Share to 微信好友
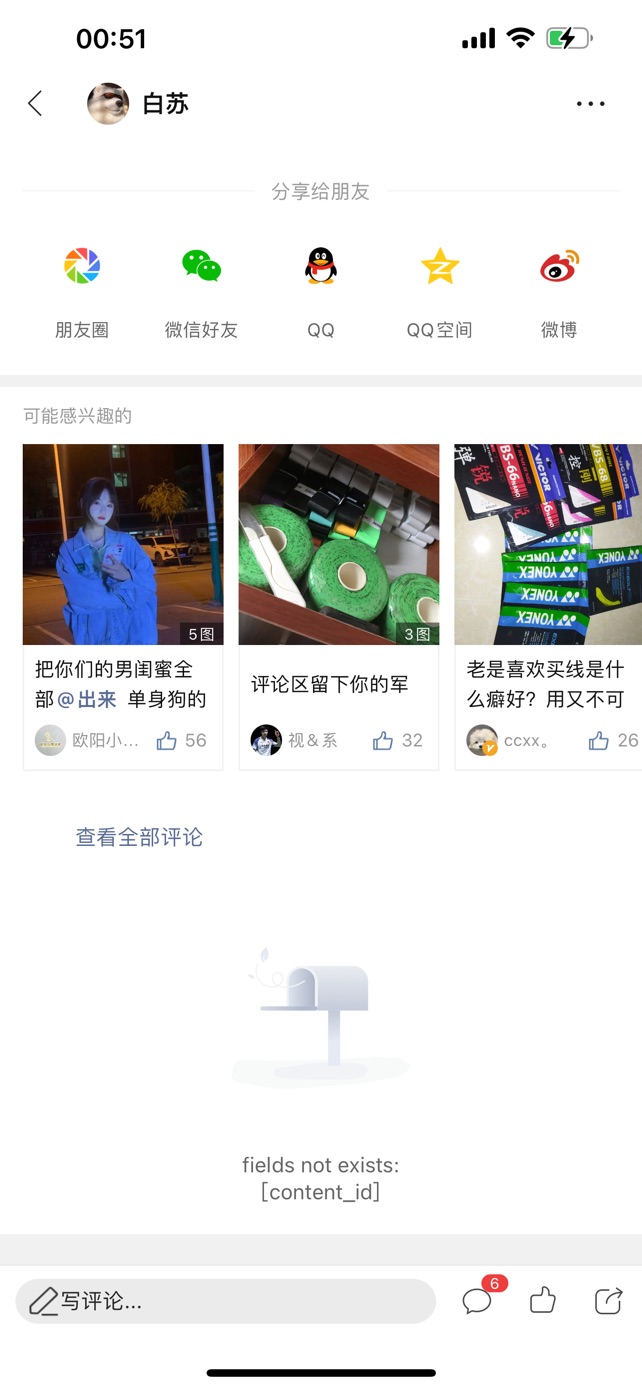 click(x=201, y=266)
